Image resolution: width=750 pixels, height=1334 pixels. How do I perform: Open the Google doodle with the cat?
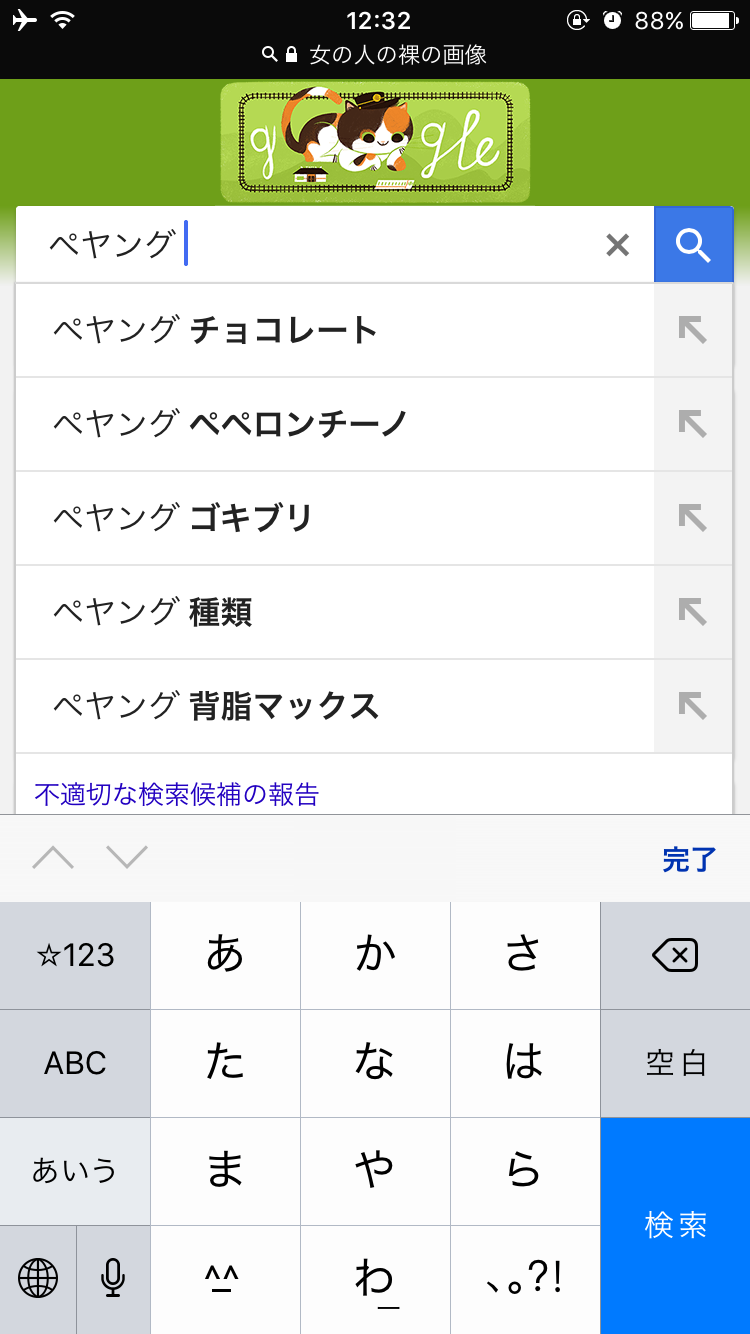pos(375,142)
